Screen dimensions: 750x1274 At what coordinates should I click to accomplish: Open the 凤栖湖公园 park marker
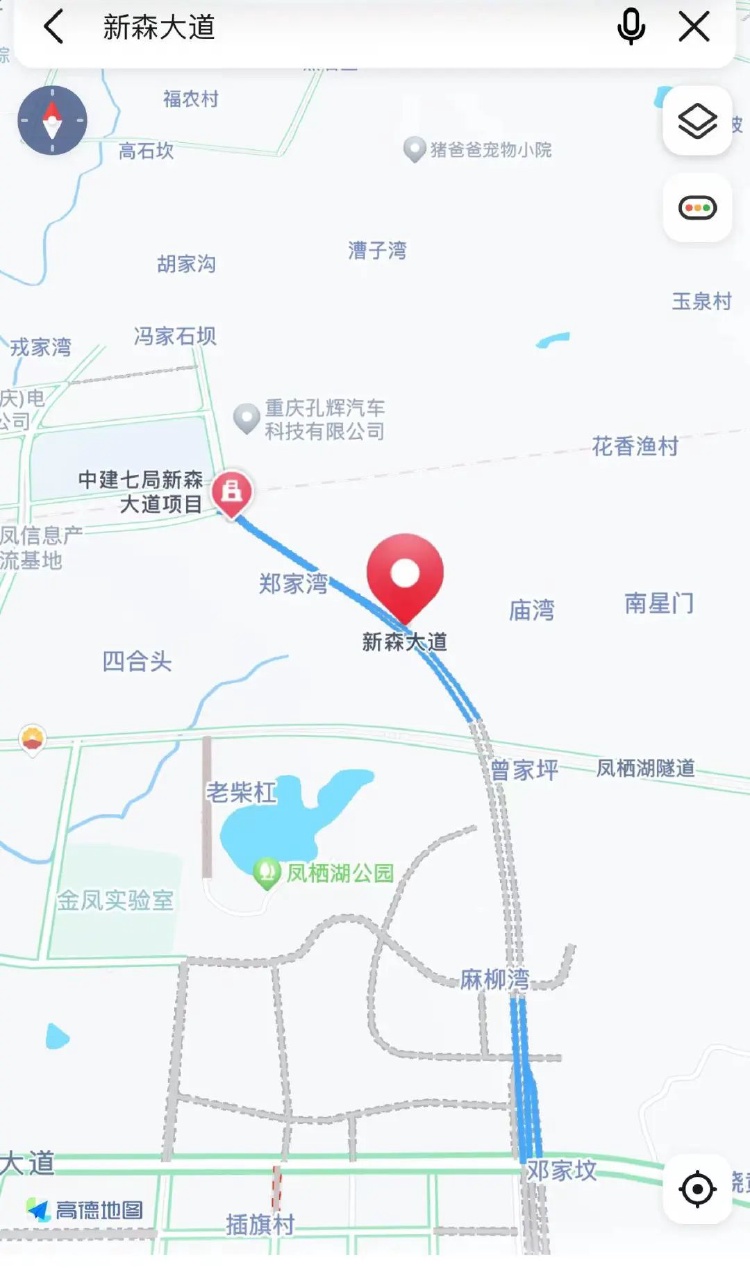pos(266,873)
